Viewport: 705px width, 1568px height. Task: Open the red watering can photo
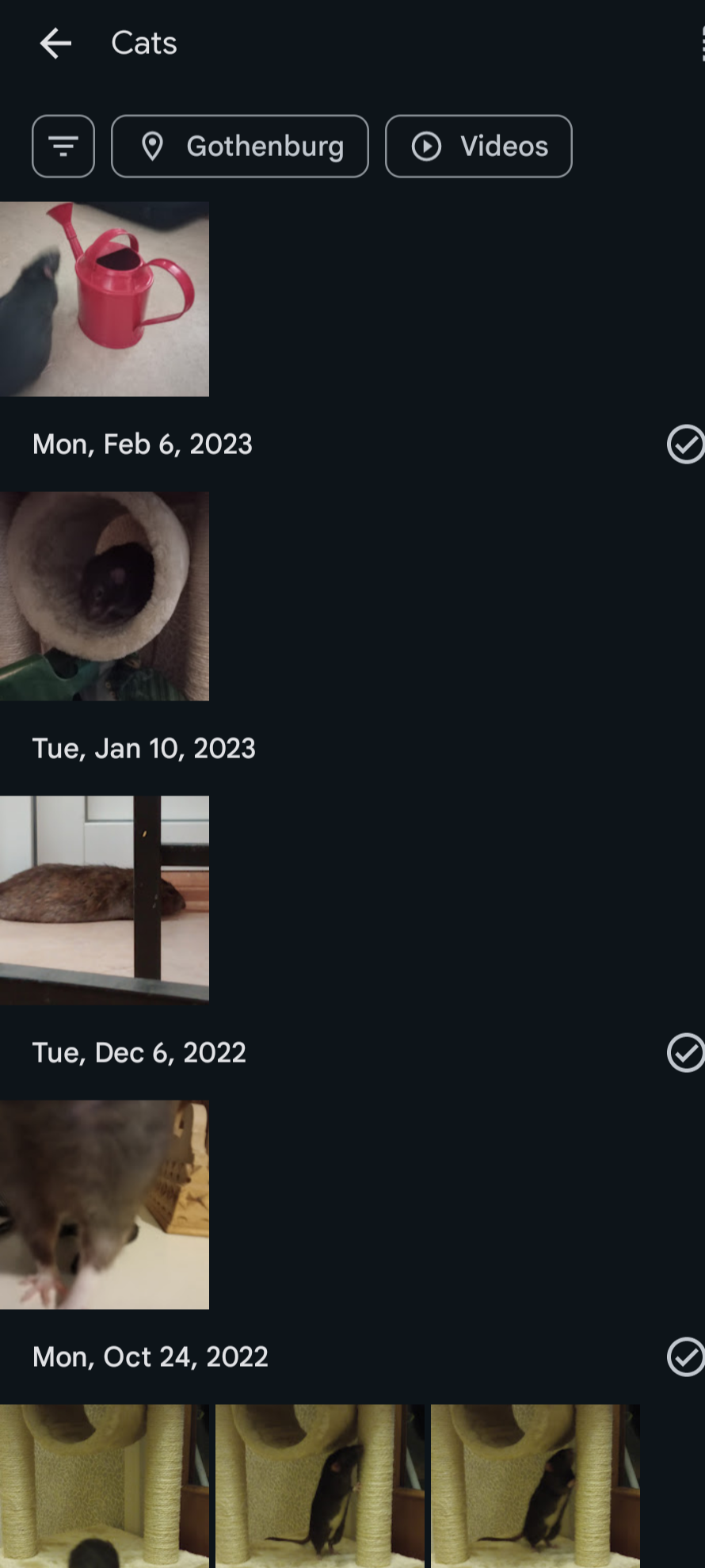click(x=105, y=299)
